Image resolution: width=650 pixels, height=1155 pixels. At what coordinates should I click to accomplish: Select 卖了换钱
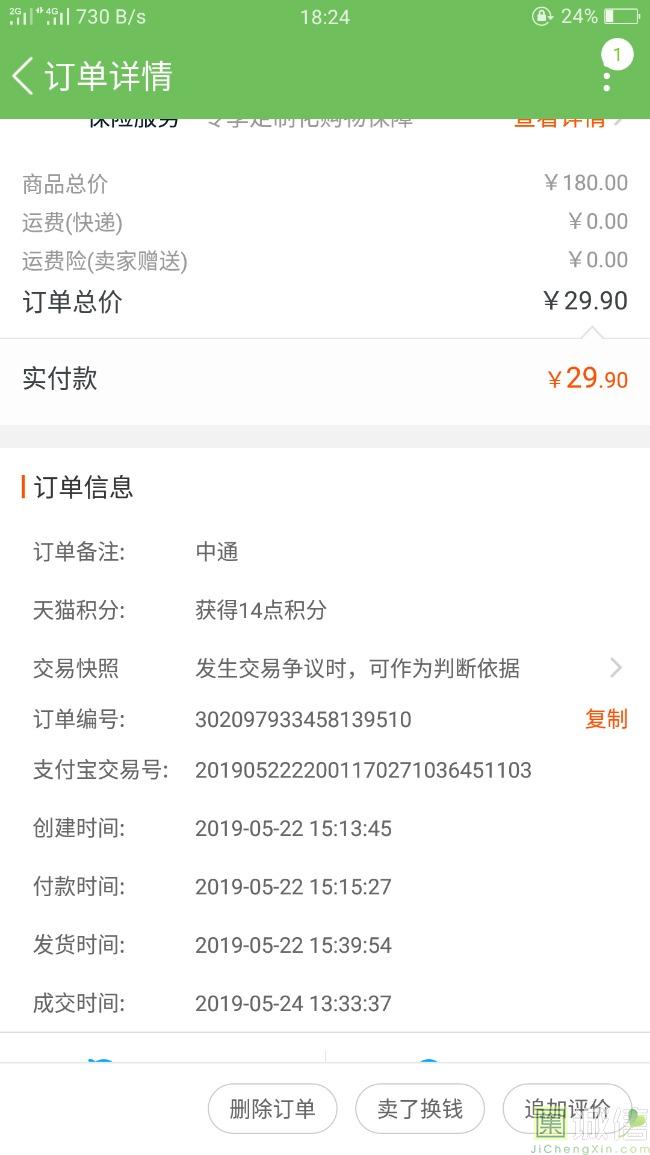[x=420, y=1108]
